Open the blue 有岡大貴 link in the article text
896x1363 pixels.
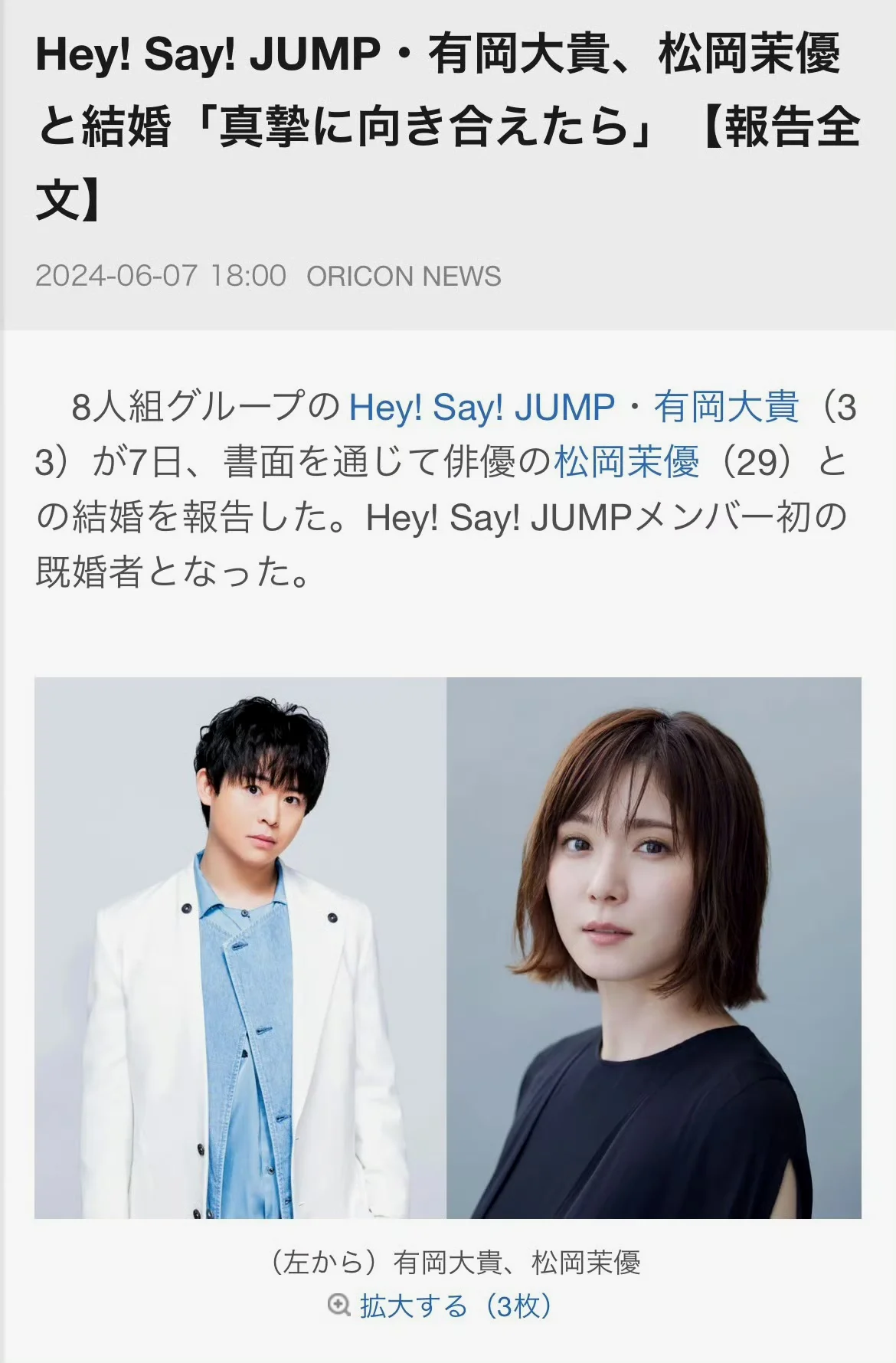click(x=726, y=407)
